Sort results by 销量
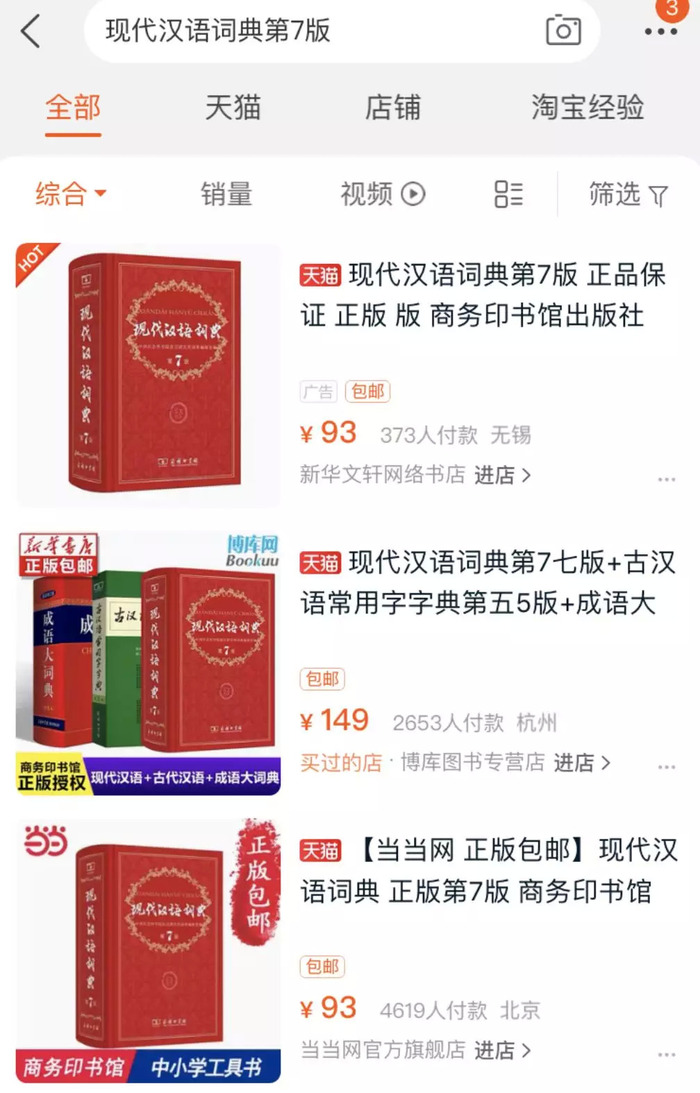700x1093 pixels. [x=226, y=194]
